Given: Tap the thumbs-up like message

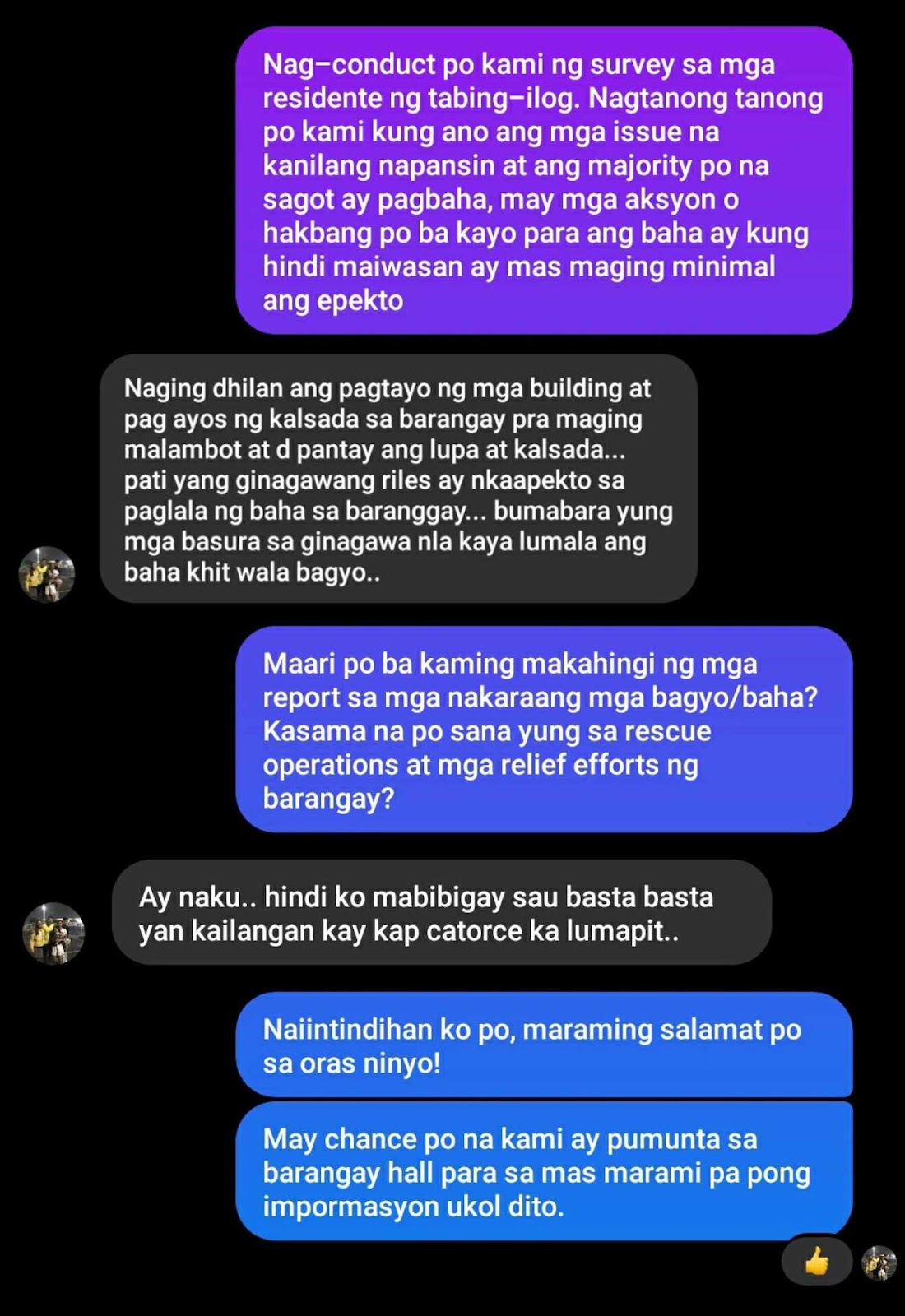Looking at the screenshot, I should (816, 1260).
